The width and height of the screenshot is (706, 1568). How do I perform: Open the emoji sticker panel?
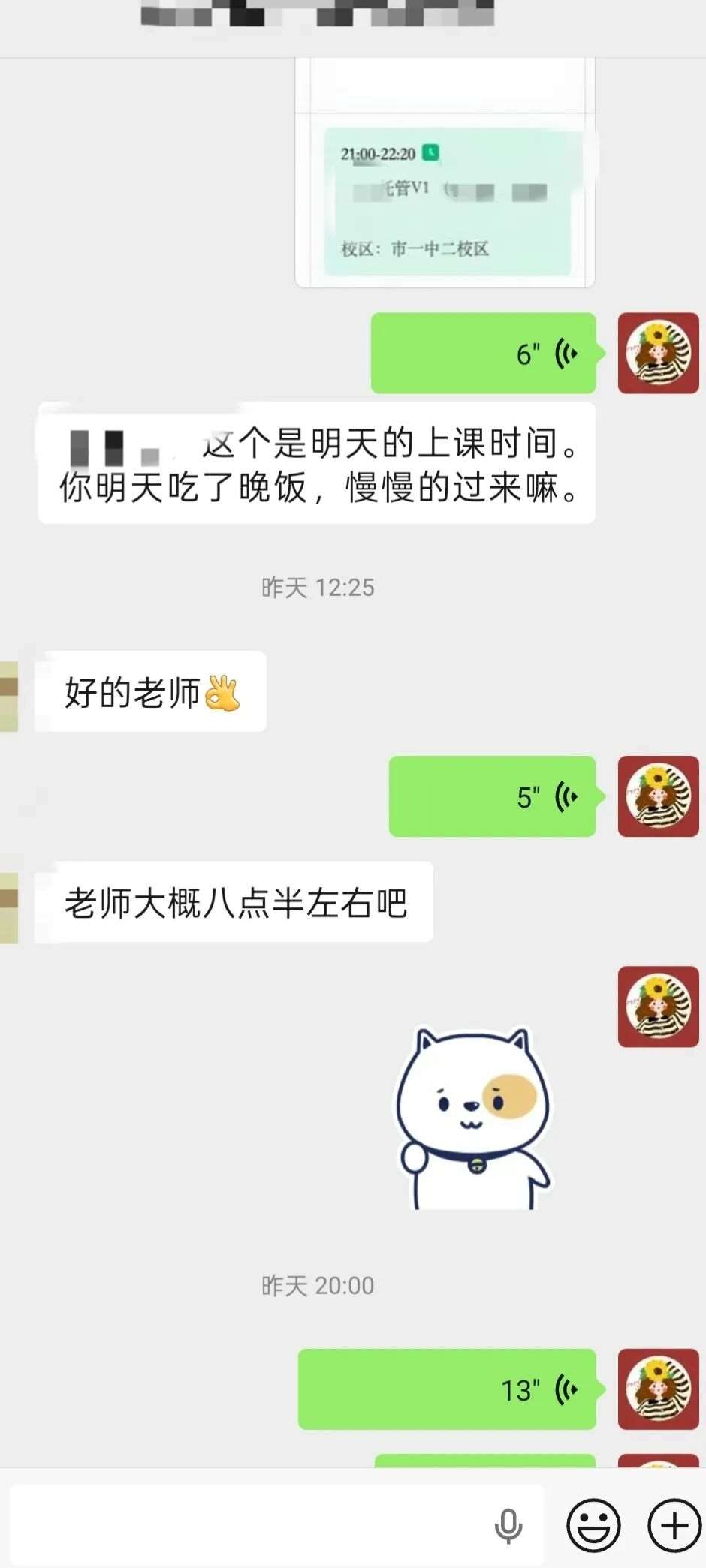593,1526
